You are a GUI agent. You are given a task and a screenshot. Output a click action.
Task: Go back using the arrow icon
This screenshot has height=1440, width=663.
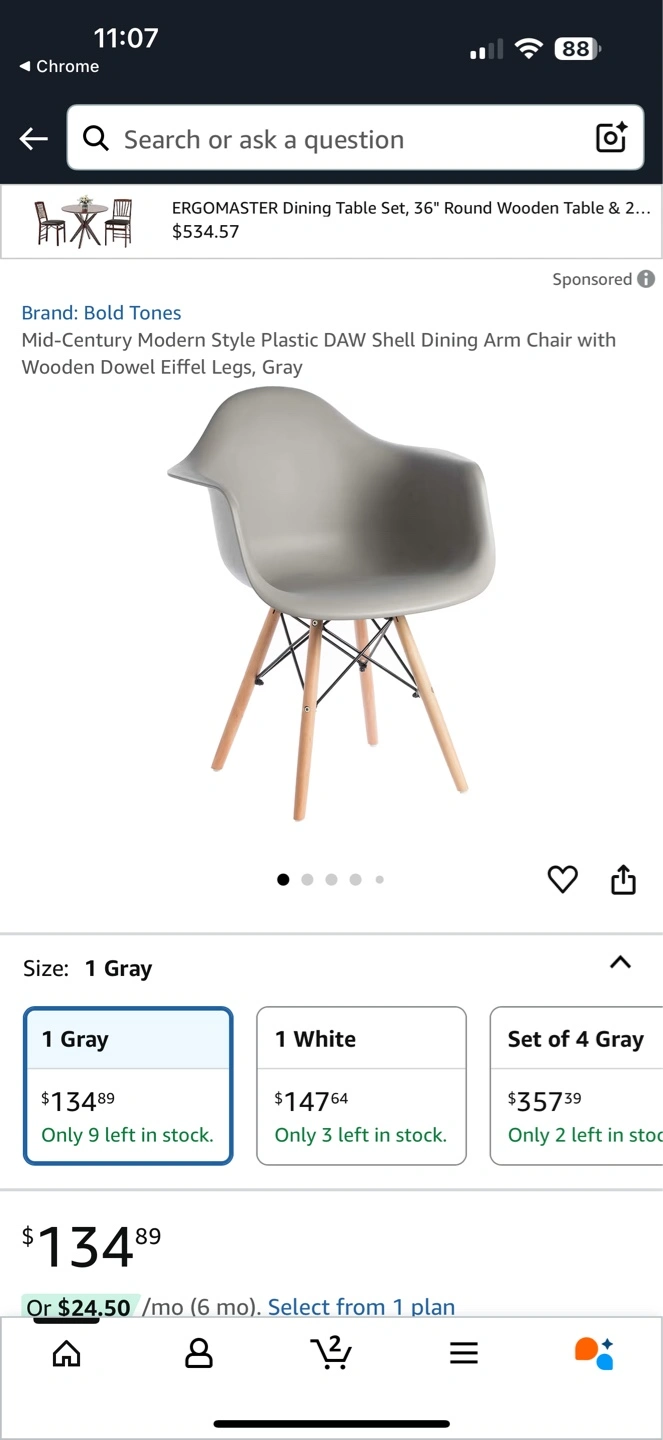pos(34,139)
